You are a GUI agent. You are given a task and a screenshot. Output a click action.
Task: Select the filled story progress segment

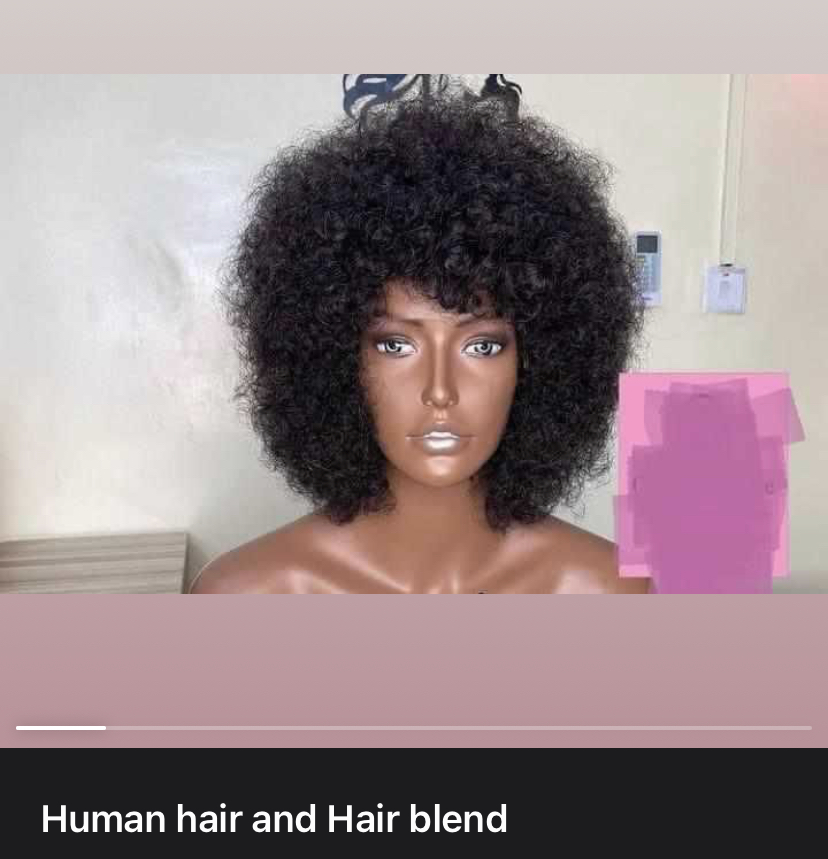(60, 727)
